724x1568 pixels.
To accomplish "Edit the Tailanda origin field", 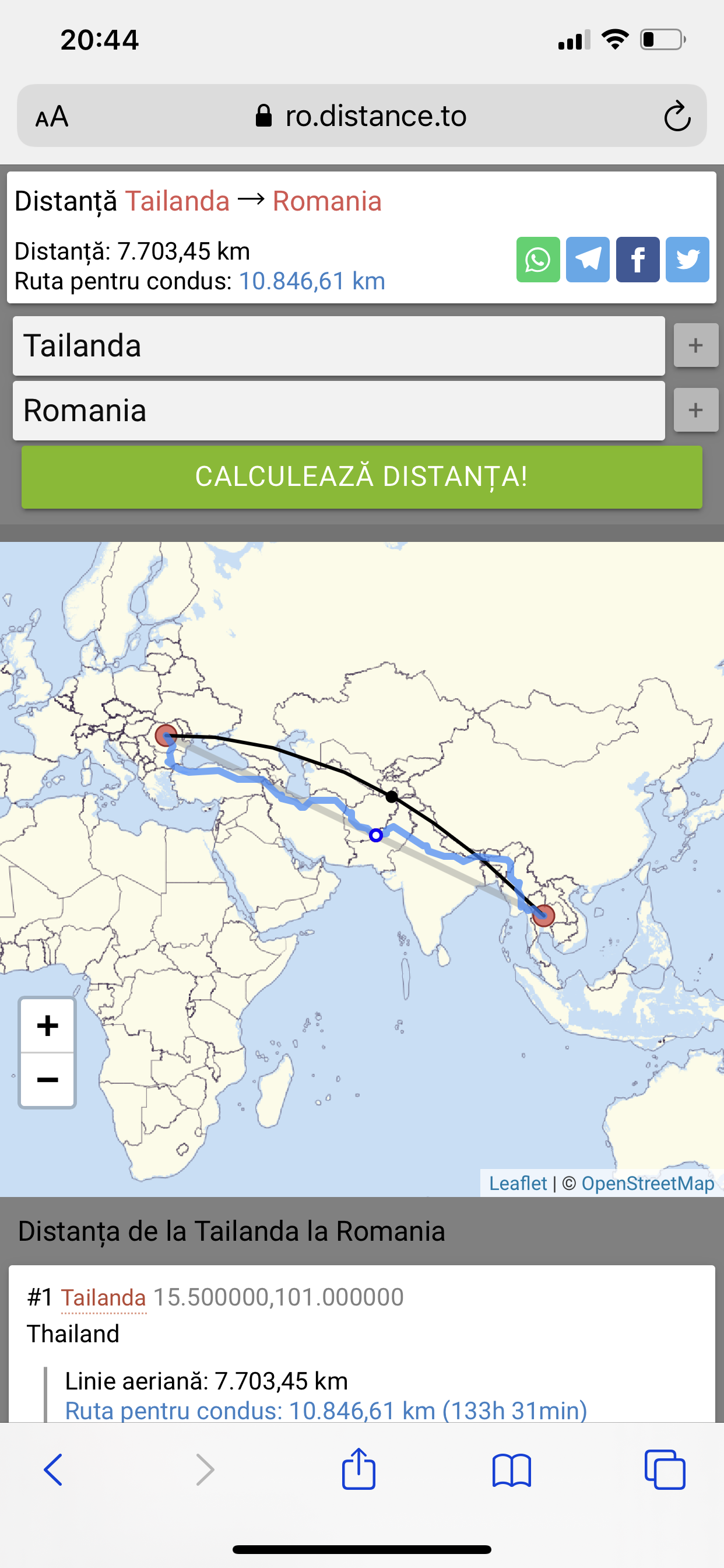I will pyautogui.click(x=338, y=346).
